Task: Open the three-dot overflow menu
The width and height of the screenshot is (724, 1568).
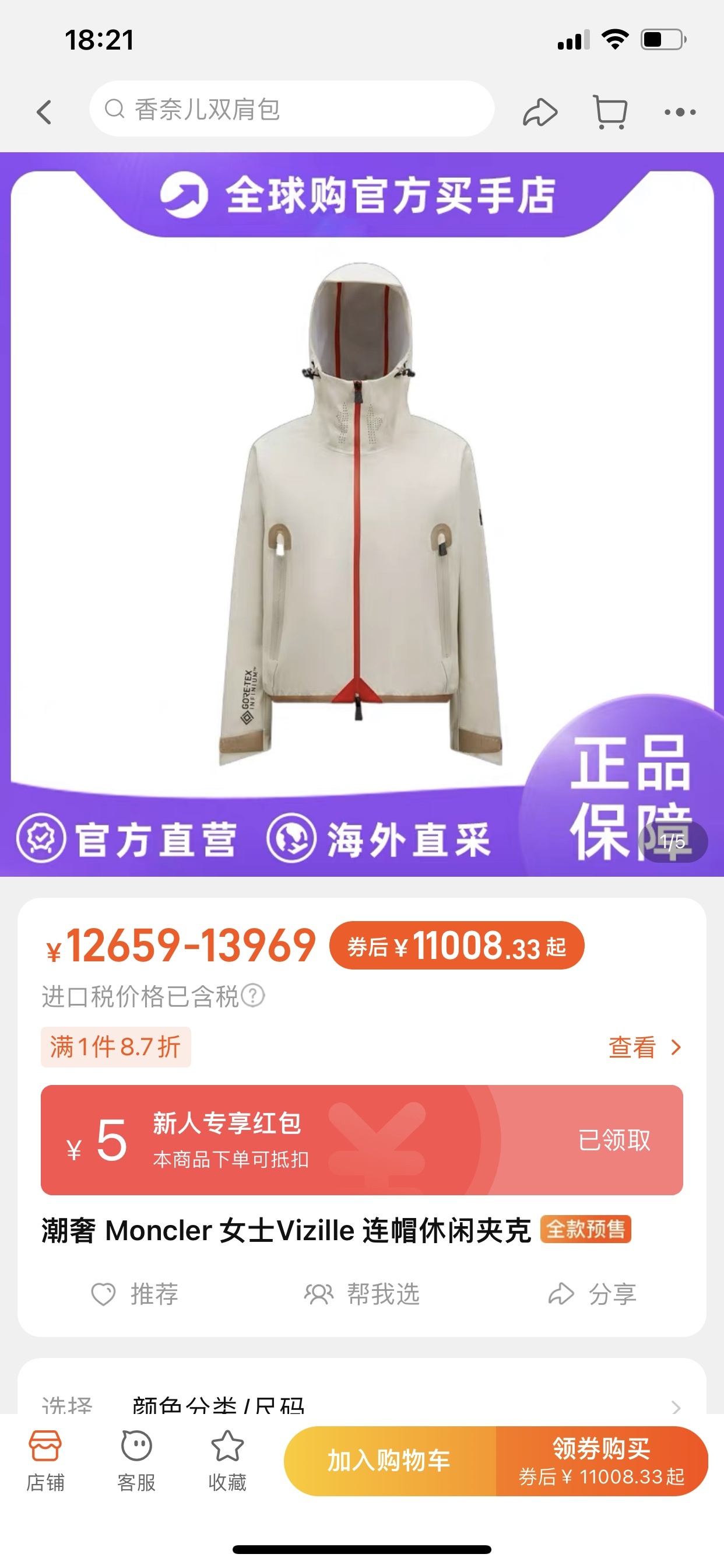Action: pos(680,112)
